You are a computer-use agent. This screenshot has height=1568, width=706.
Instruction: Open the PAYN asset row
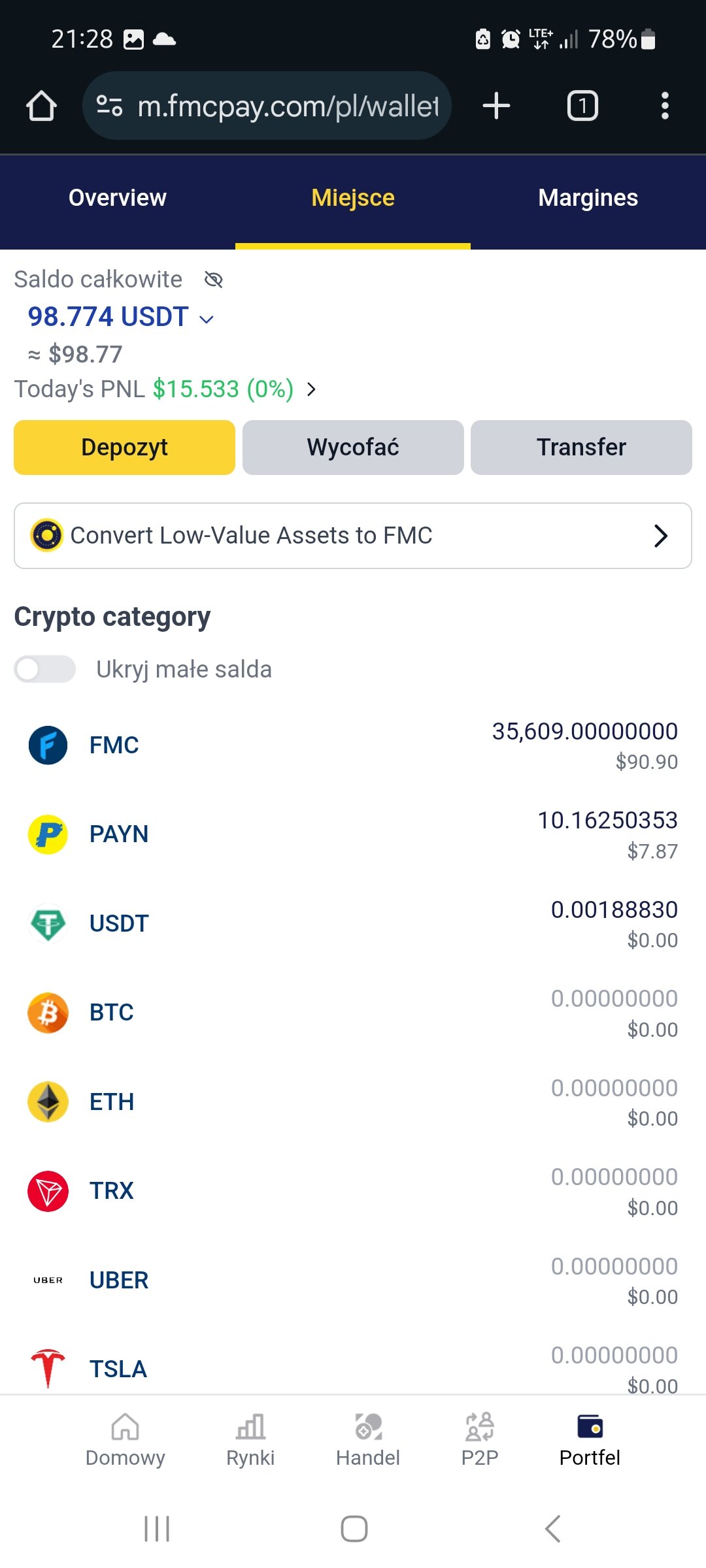pyautogui.click(x=353, y=834)
